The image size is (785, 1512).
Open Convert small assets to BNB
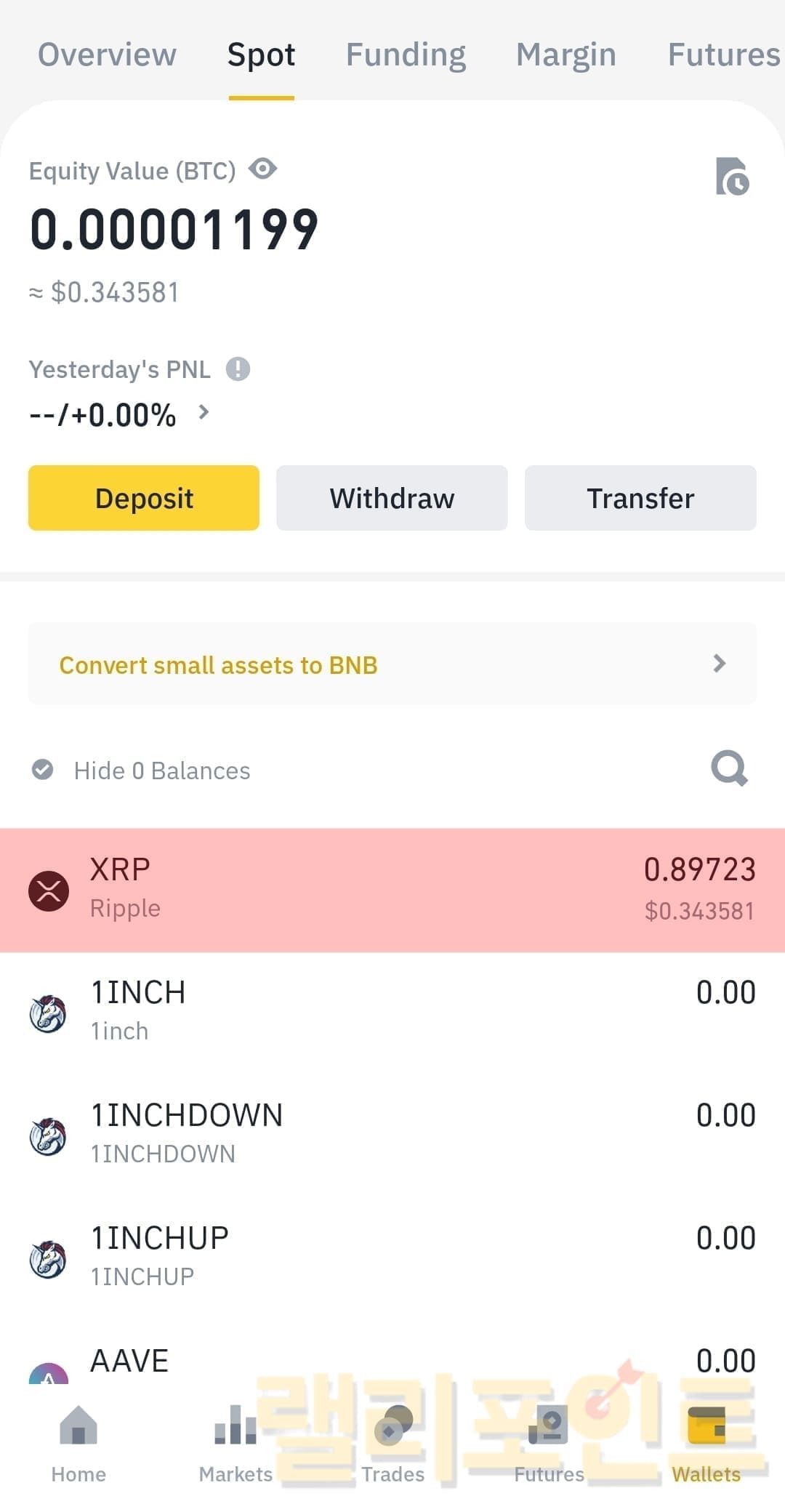(392, 664)
